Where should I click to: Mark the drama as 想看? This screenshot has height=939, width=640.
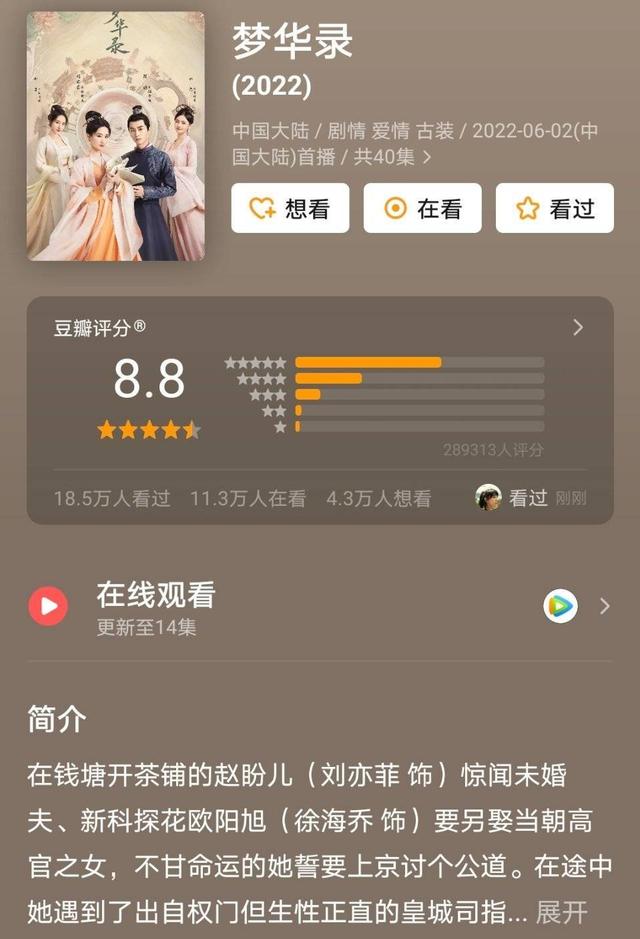pos(290,208)
